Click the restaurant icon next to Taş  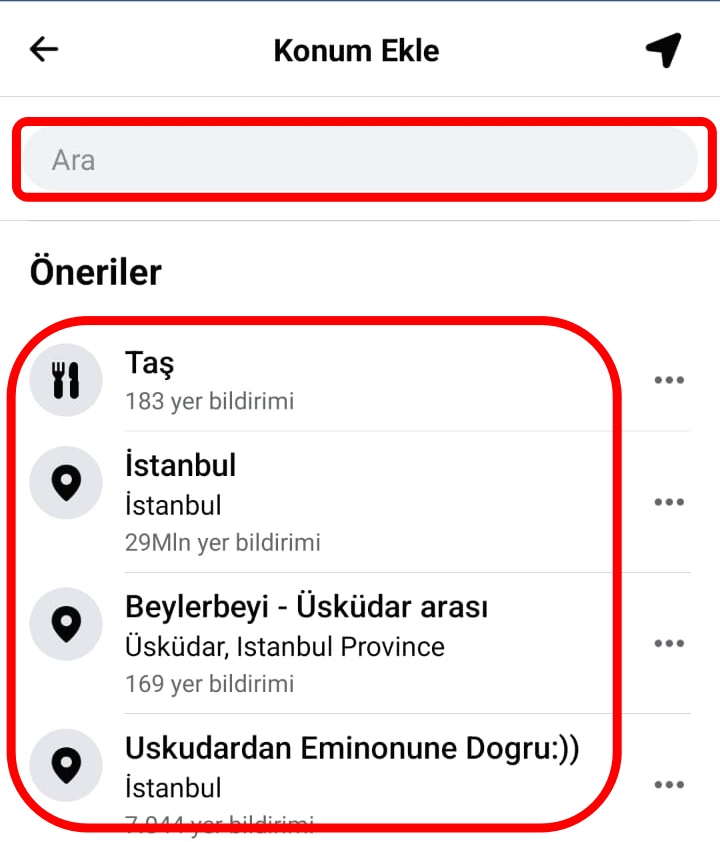(x=66, y=380)
